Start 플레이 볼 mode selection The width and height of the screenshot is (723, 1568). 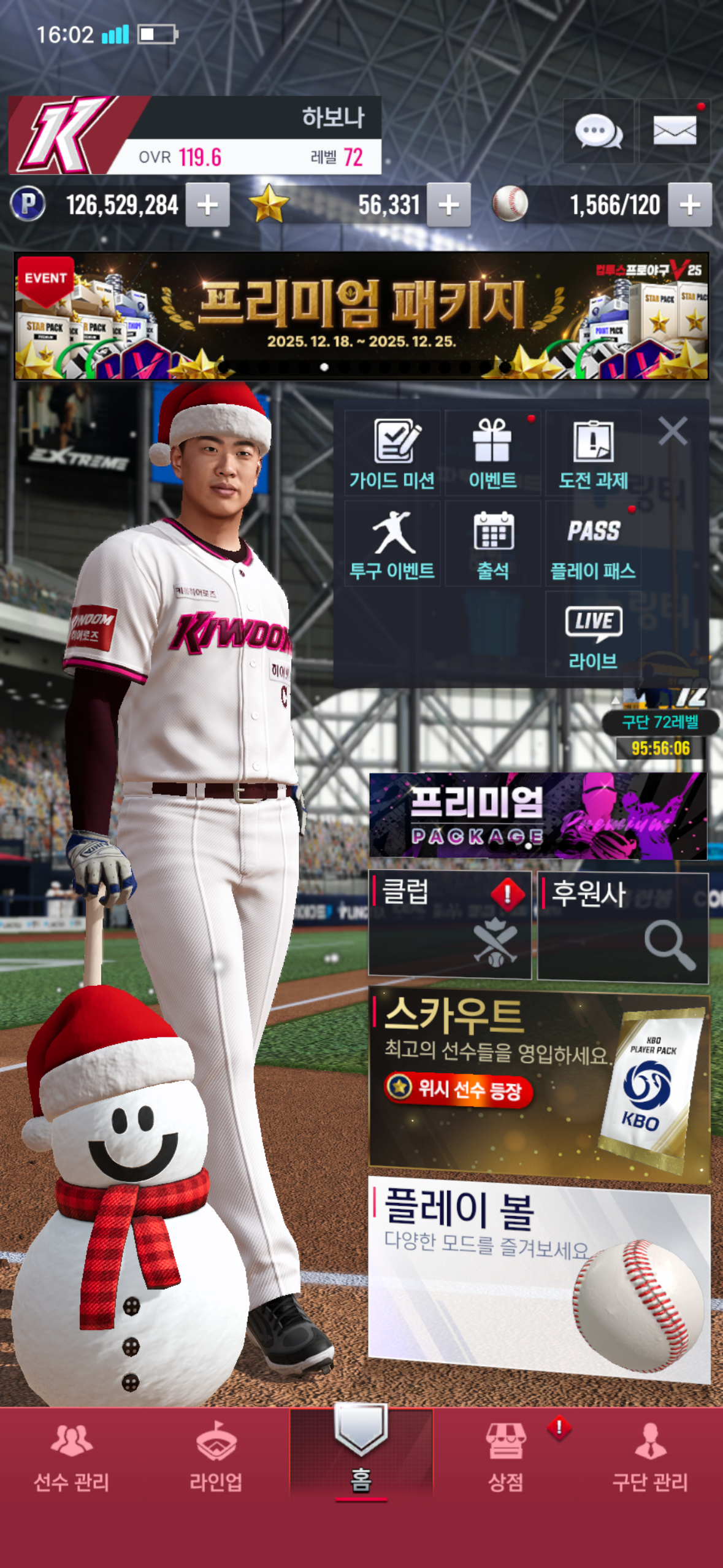pyautogui.click(x=538, y=1279)
